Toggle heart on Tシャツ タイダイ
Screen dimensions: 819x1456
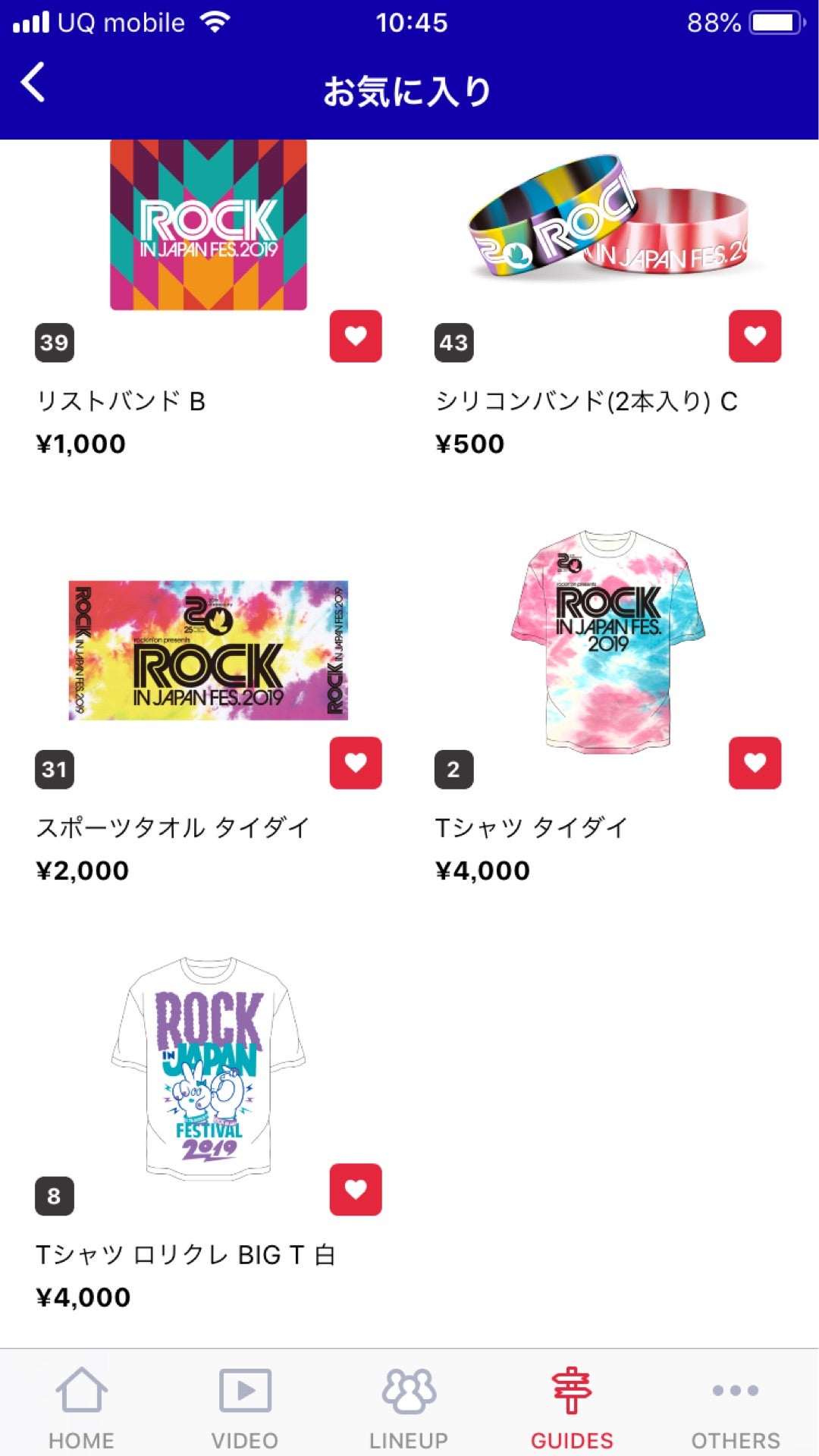(755, 763)
